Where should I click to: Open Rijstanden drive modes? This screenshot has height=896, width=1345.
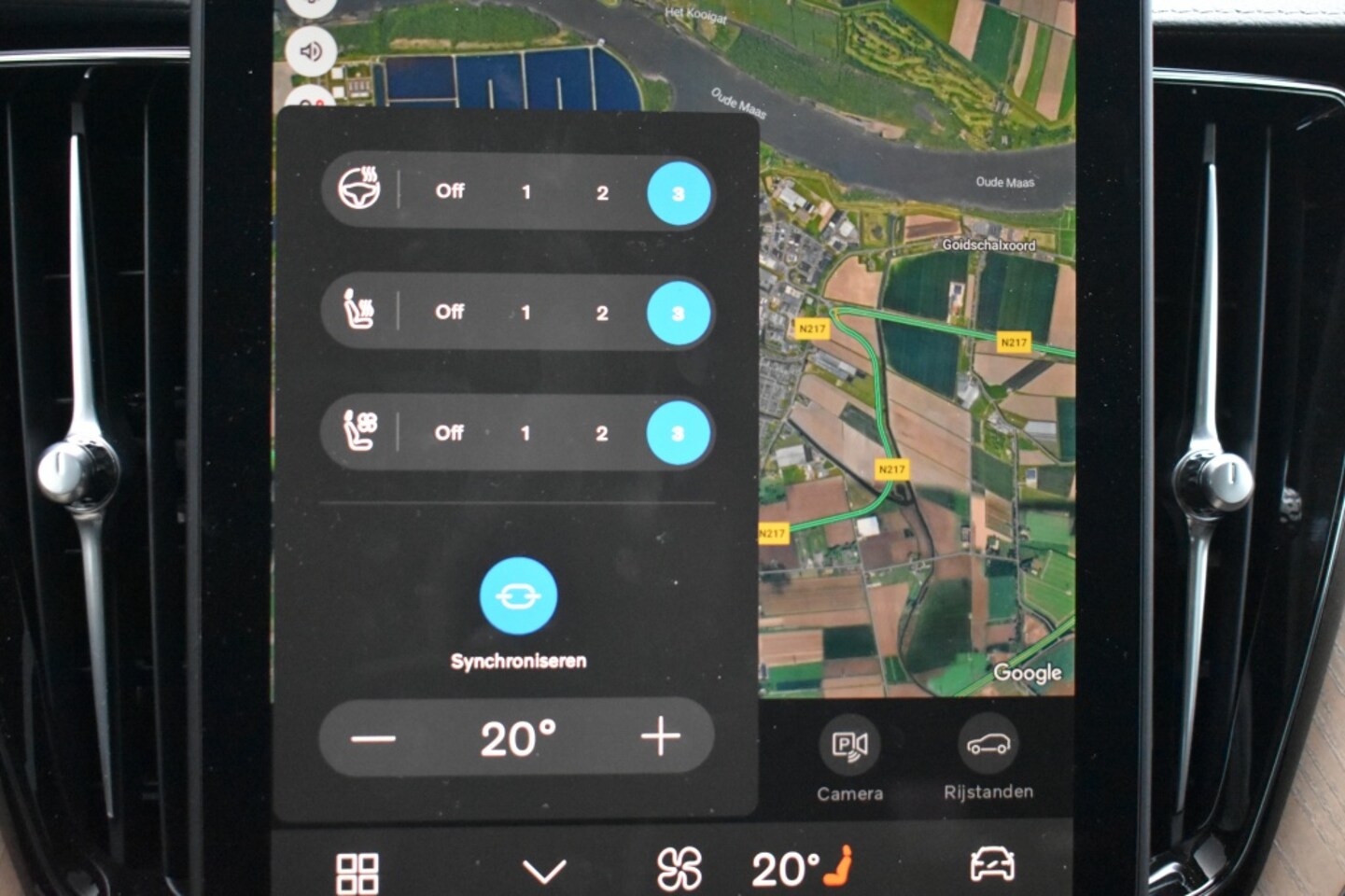click(988, 745)
